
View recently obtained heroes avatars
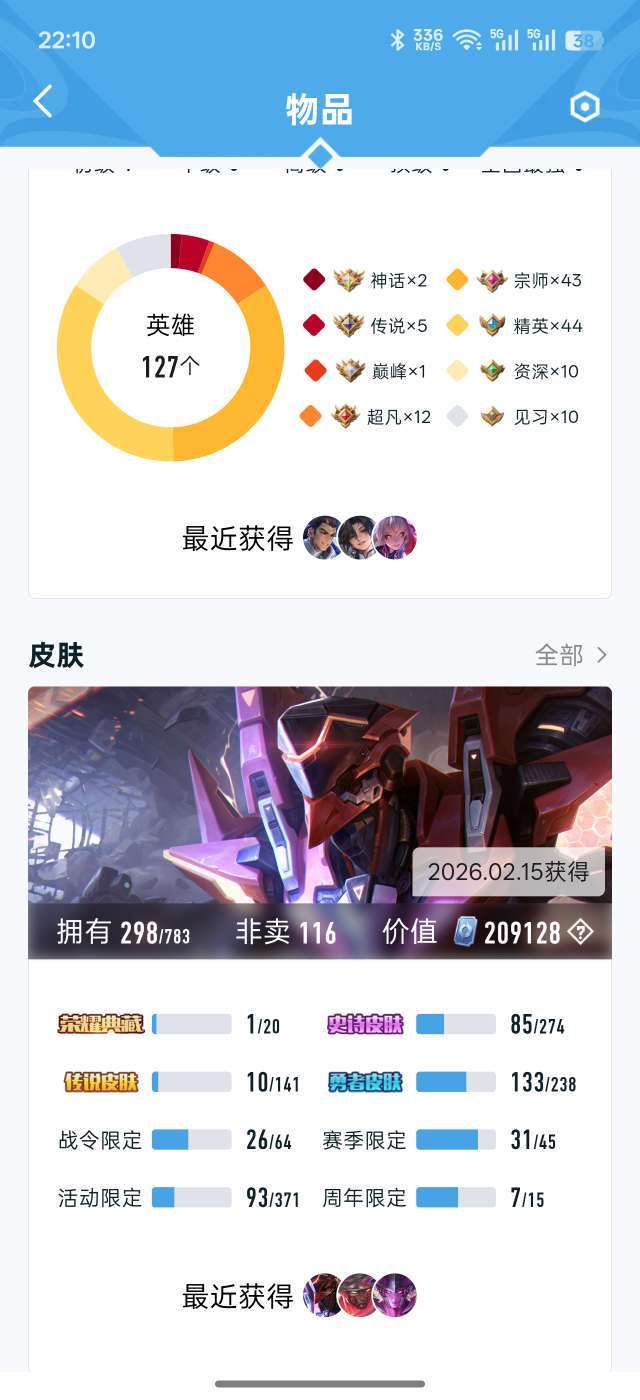click(360, 538)
